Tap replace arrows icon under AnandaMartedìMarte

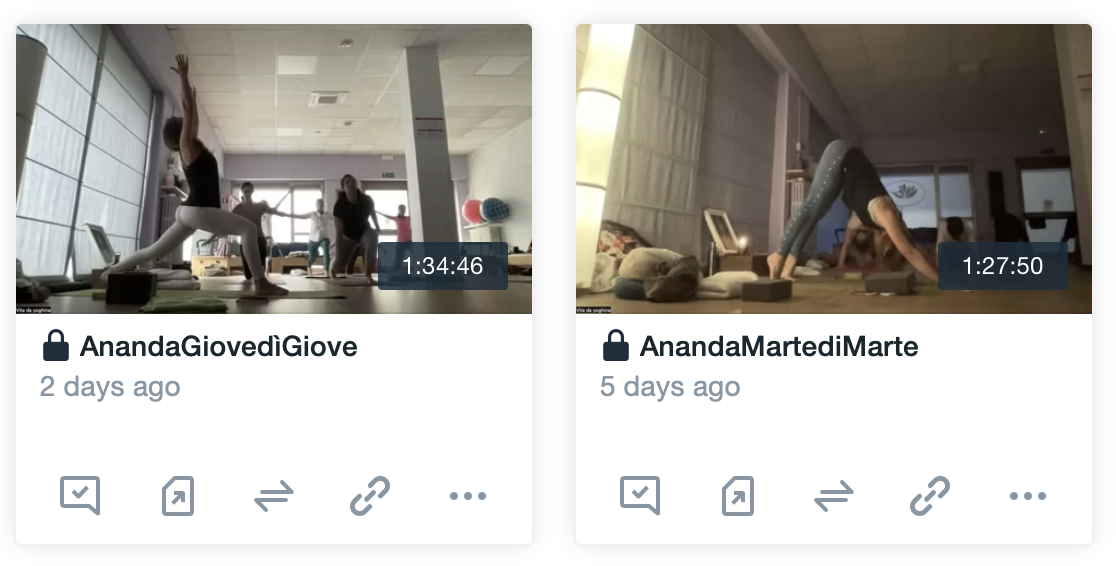coord(833,495)
